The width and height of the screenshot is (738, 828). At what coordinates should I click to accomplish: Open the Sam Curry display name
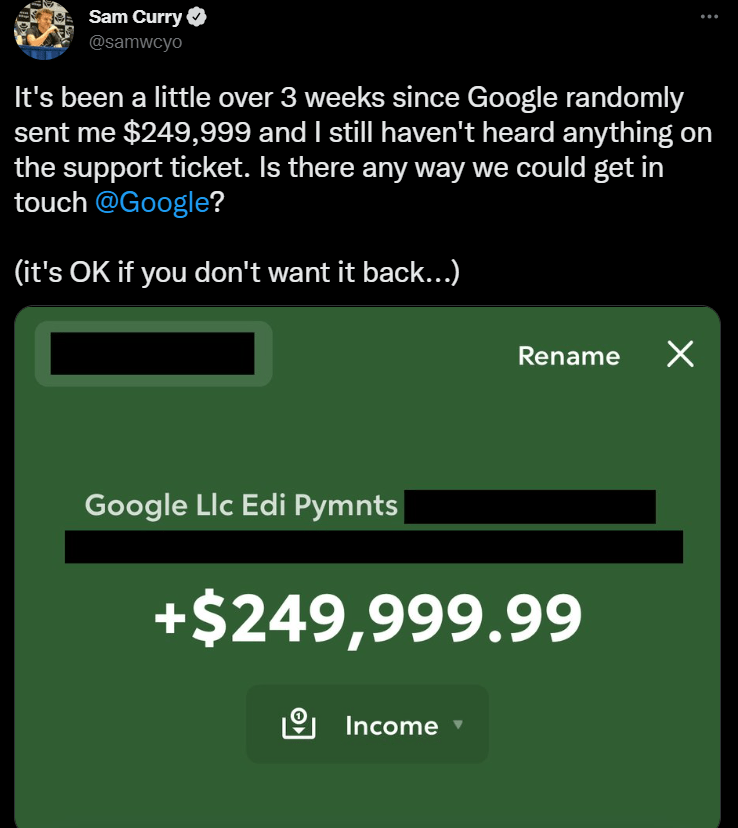[134, 17]
